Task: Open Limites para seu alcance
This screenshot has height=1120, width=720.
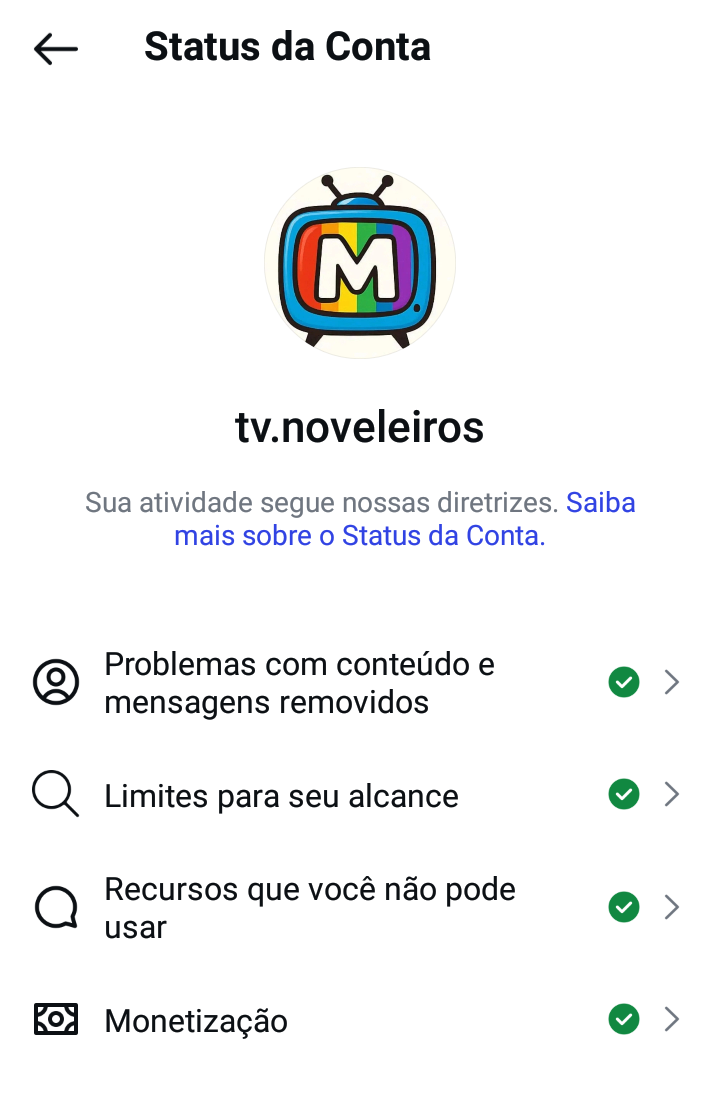Action: pyautogui.click(x=360, y=795)
